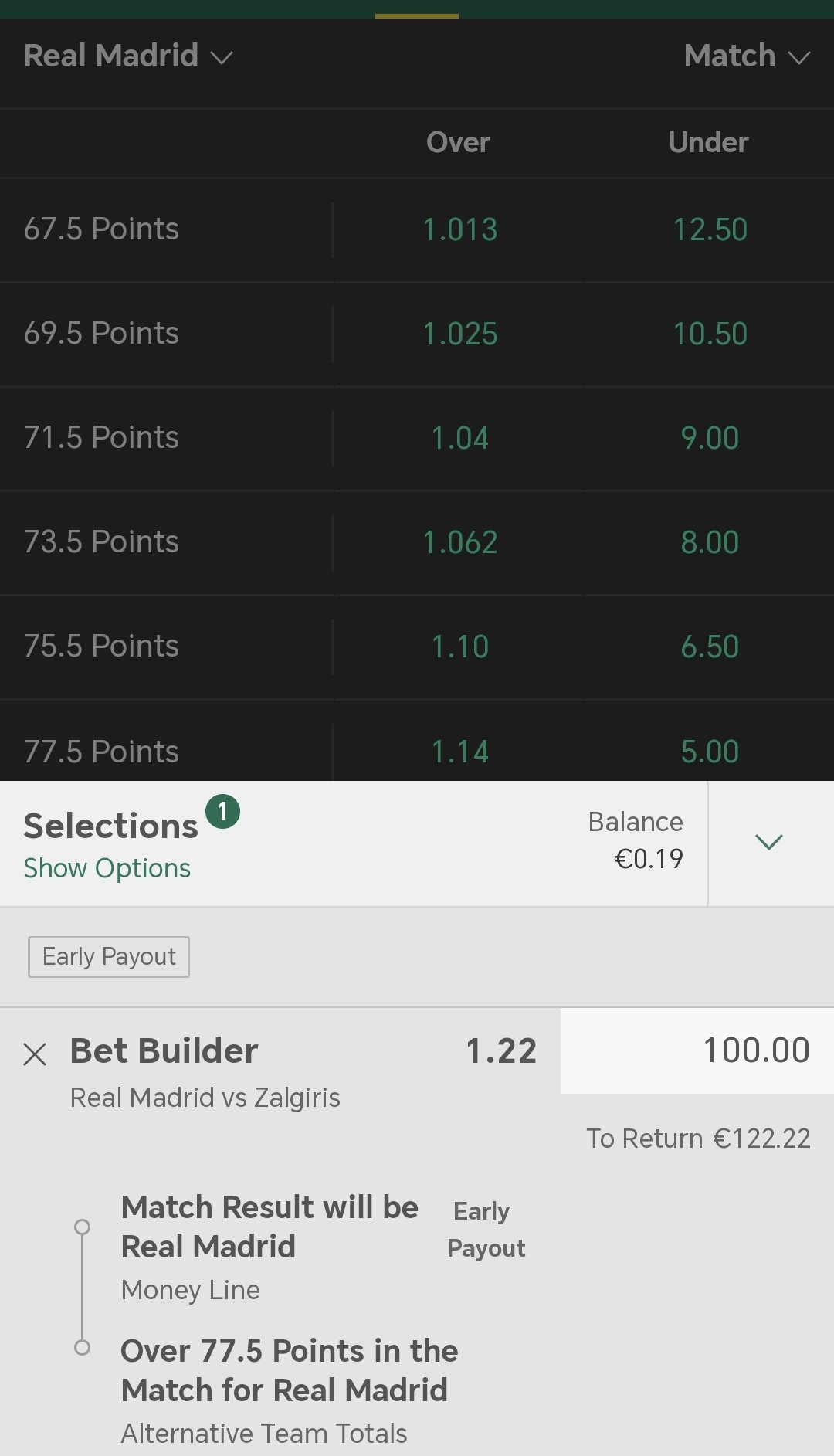Screen dimensions: 834x1456
Task: Tap Under 75.5 Points odds 6.50
Action: (x=710, y=647)
